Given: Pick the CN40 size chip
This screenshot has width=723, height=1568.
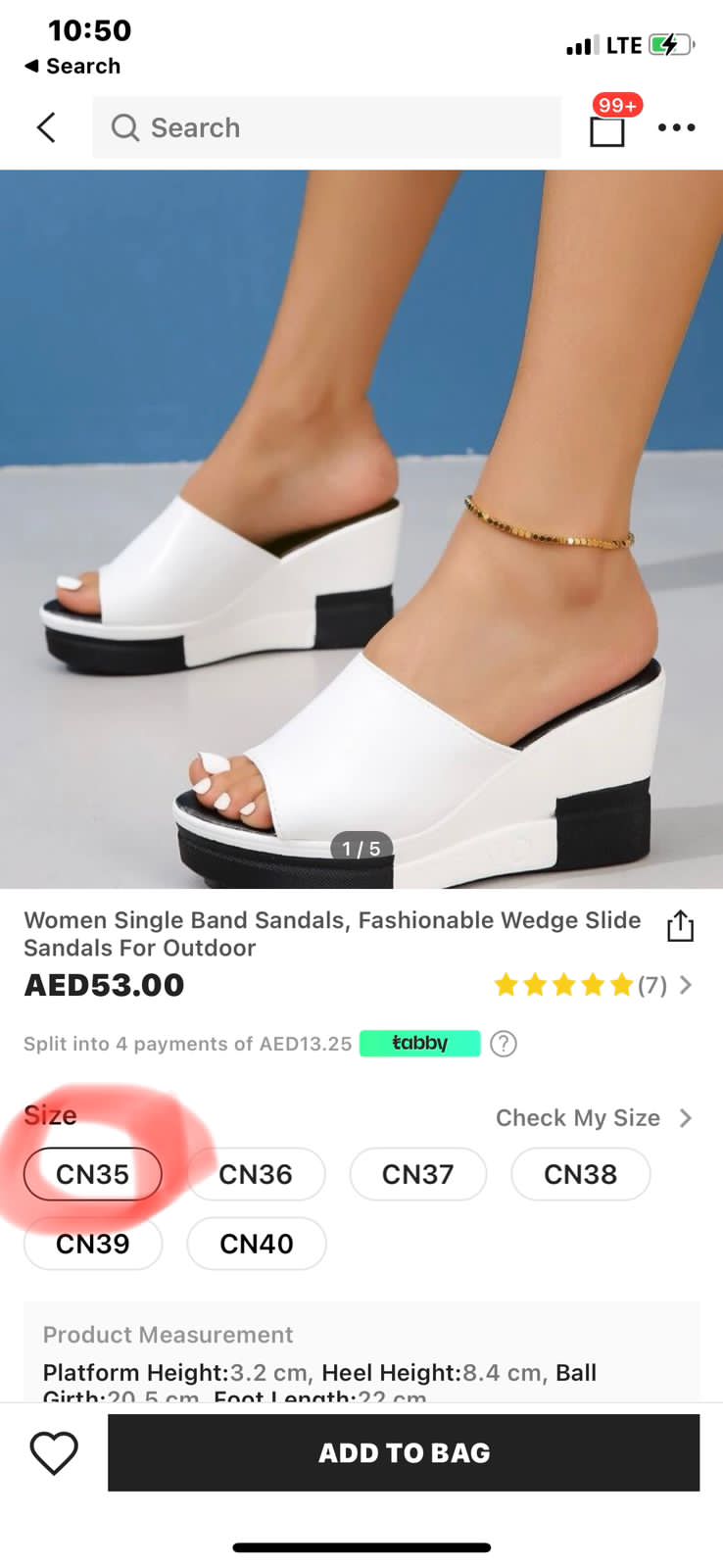Looking at the screenshot, I should tap(256, 1244).
